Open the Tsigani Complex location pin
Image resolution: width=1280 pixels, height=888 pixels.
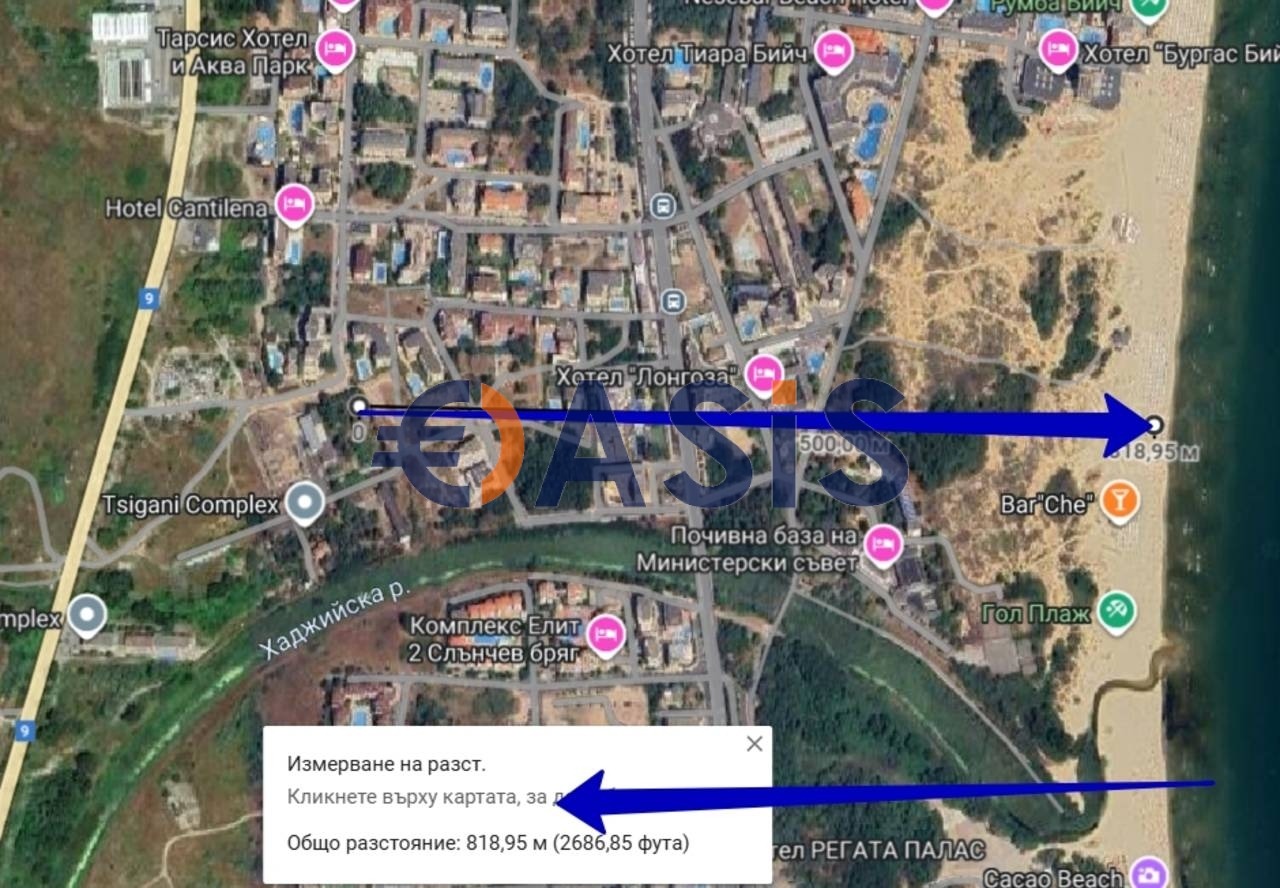point(304,503)
